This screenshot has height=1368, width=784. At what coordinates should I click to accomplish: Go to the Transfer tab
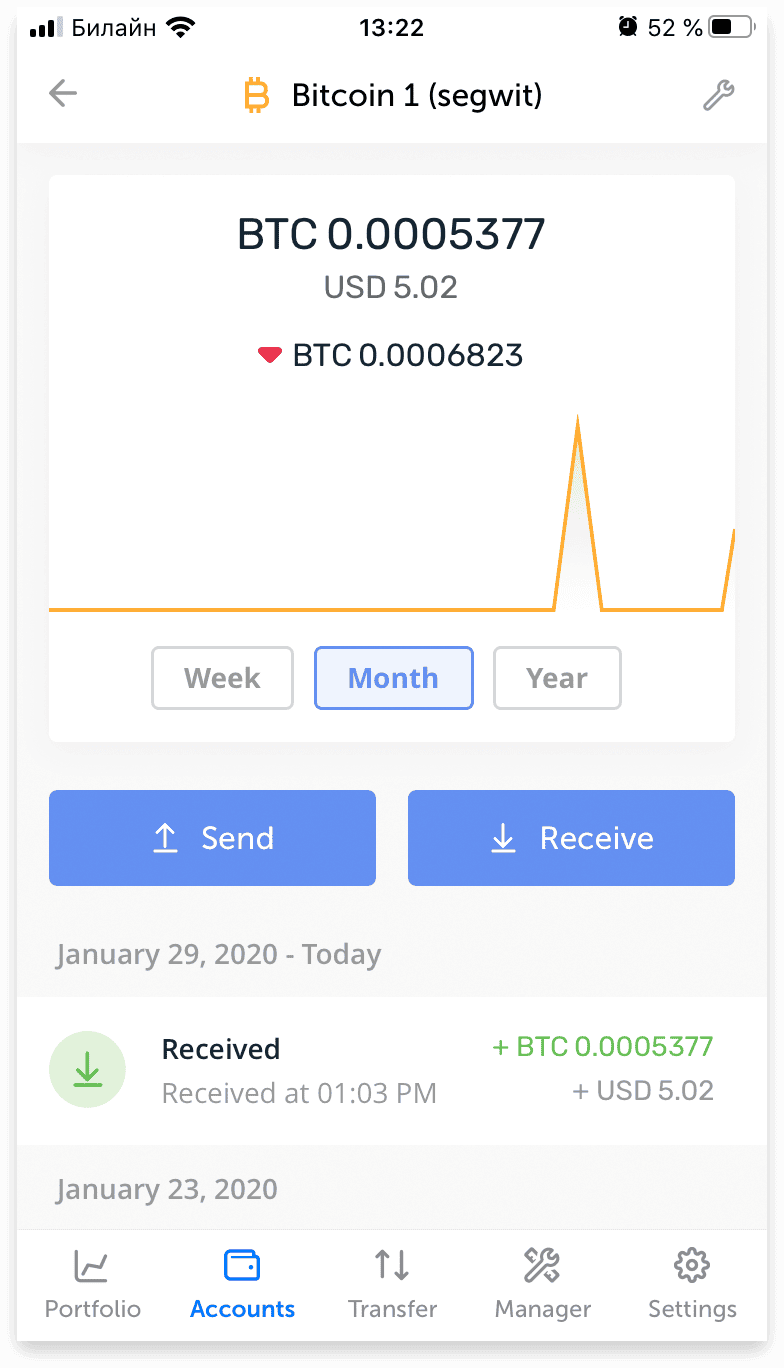click(392, 1285)
